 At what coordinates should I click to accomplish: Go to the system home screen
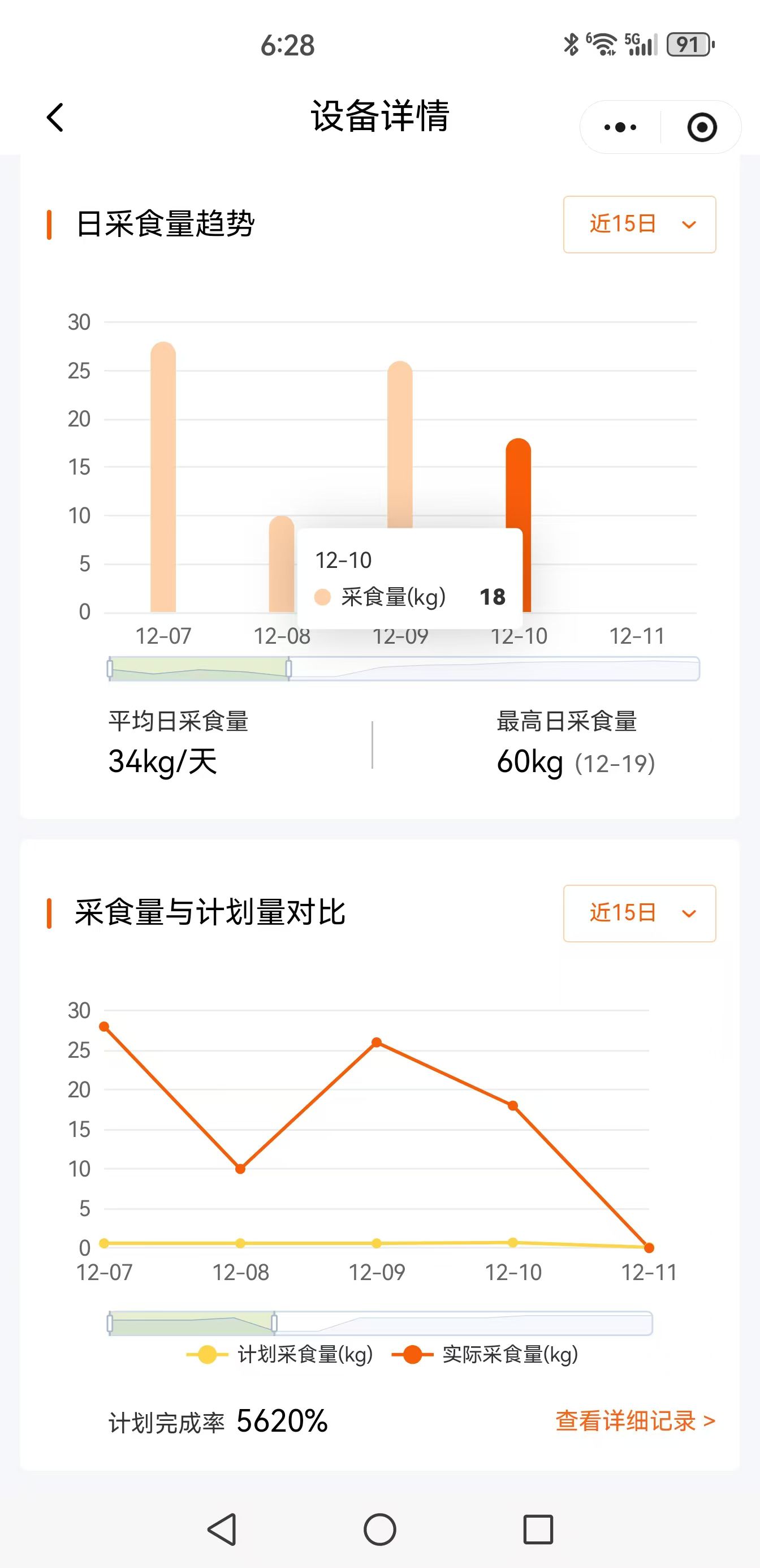click(379, 1529)
